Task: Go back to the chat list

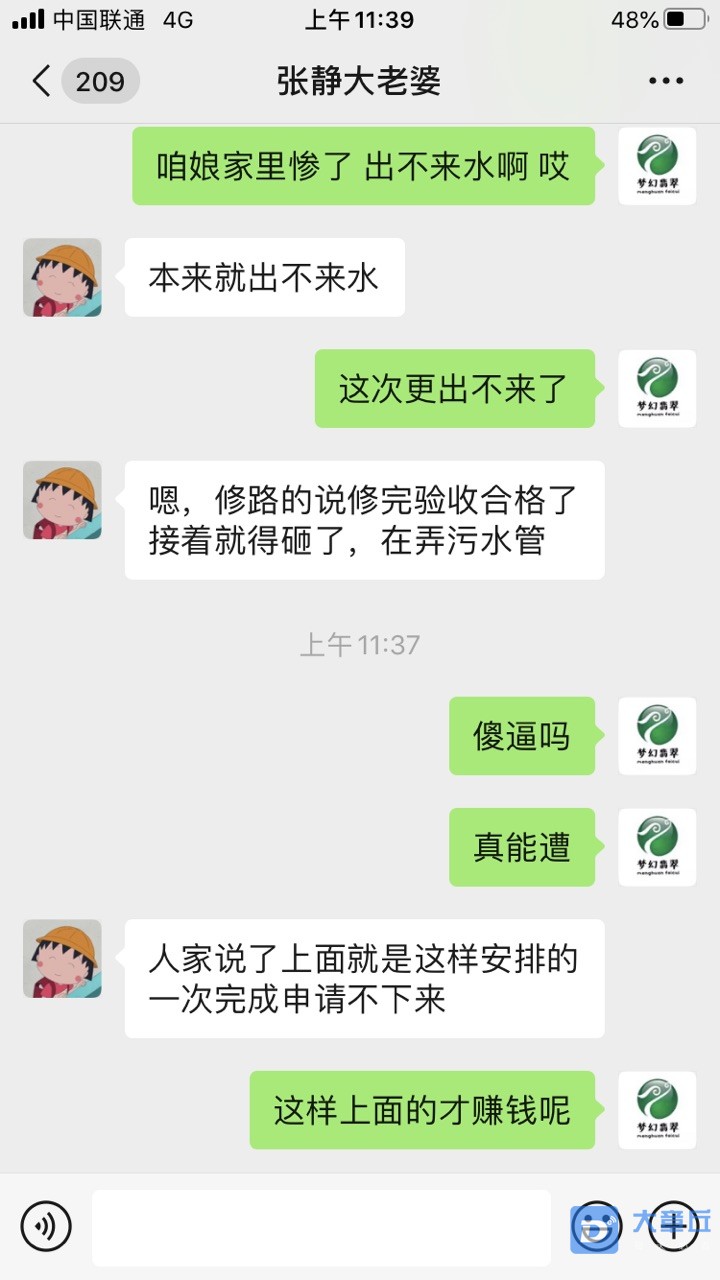Action: click(x=42, y=81)
